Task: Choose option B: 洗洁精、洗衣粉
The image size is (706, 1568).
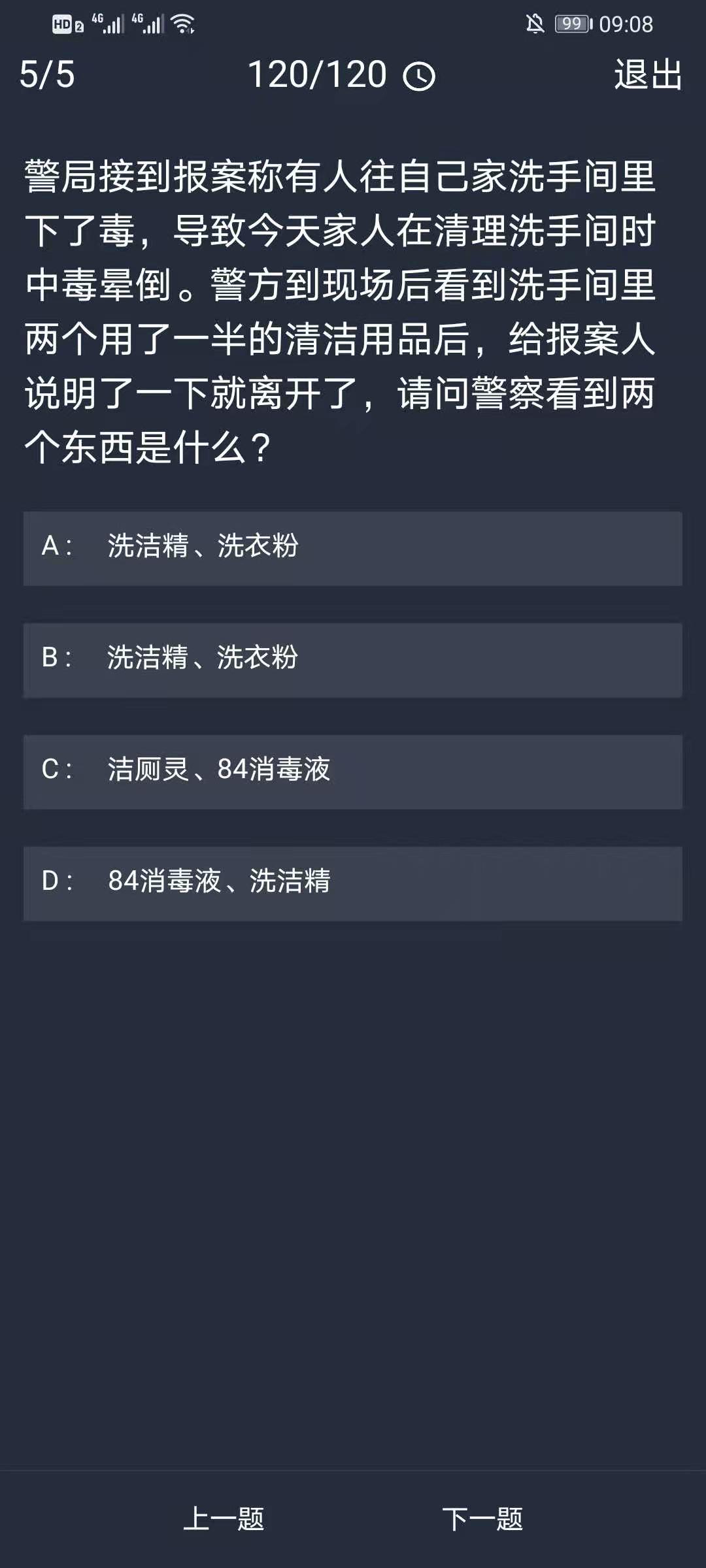Action: point(353,659)
